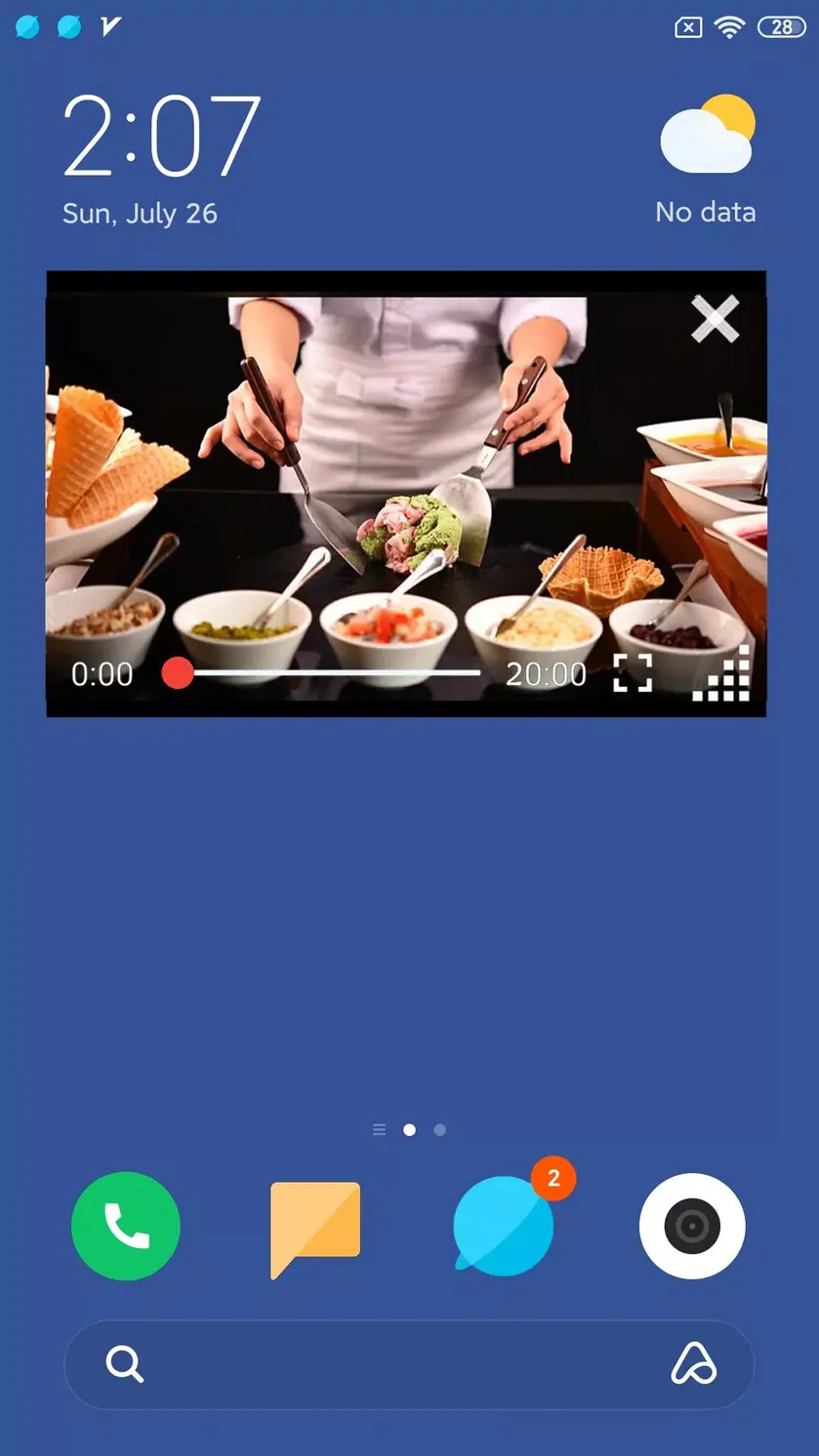The height and width of the screenshot is (1456, 819).
Task: Tap the resize handle on the video
Action: click(x=721, y=673)
